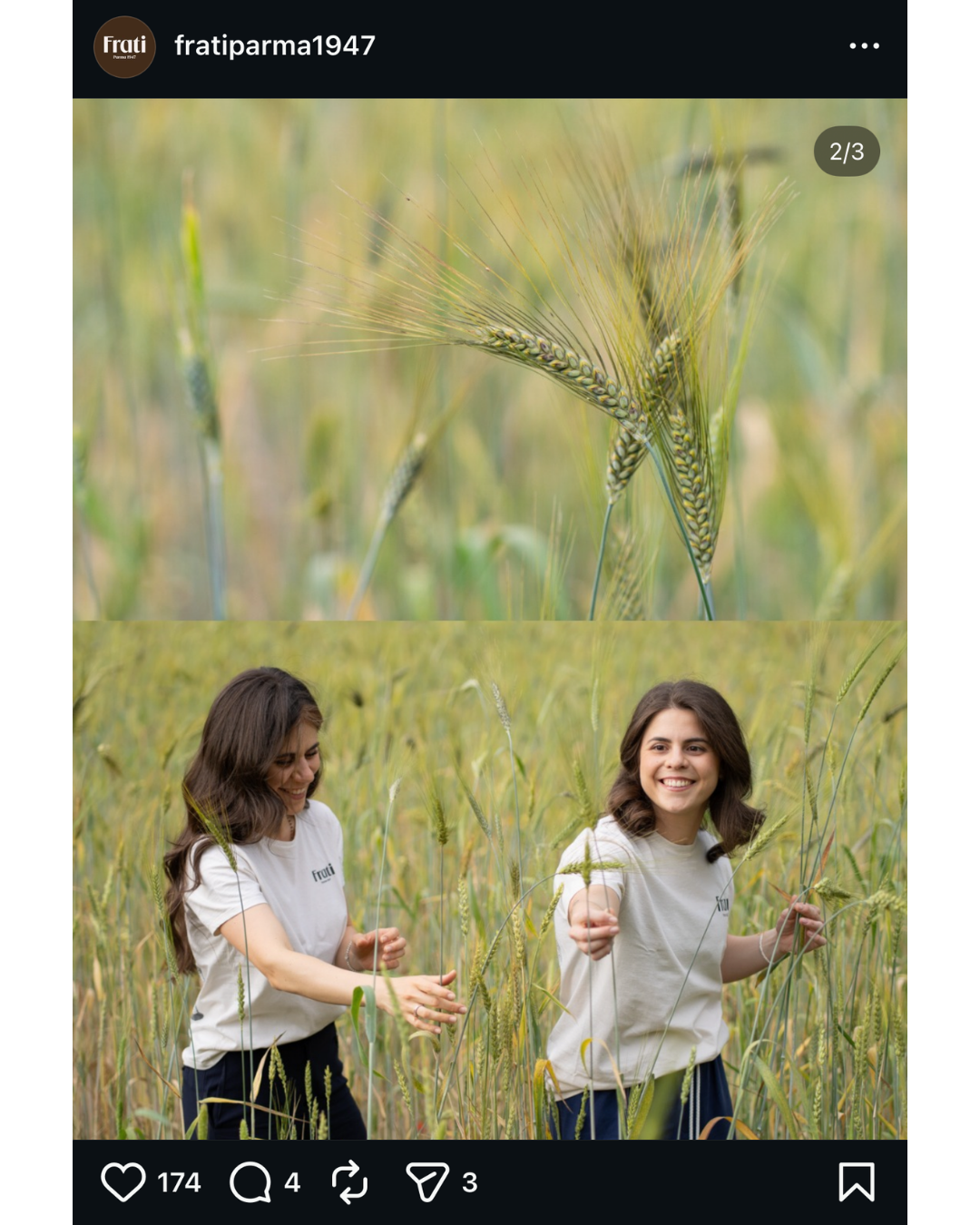Repost this post
This screenshot has height=1225, width=980.
pos(349,1181)
